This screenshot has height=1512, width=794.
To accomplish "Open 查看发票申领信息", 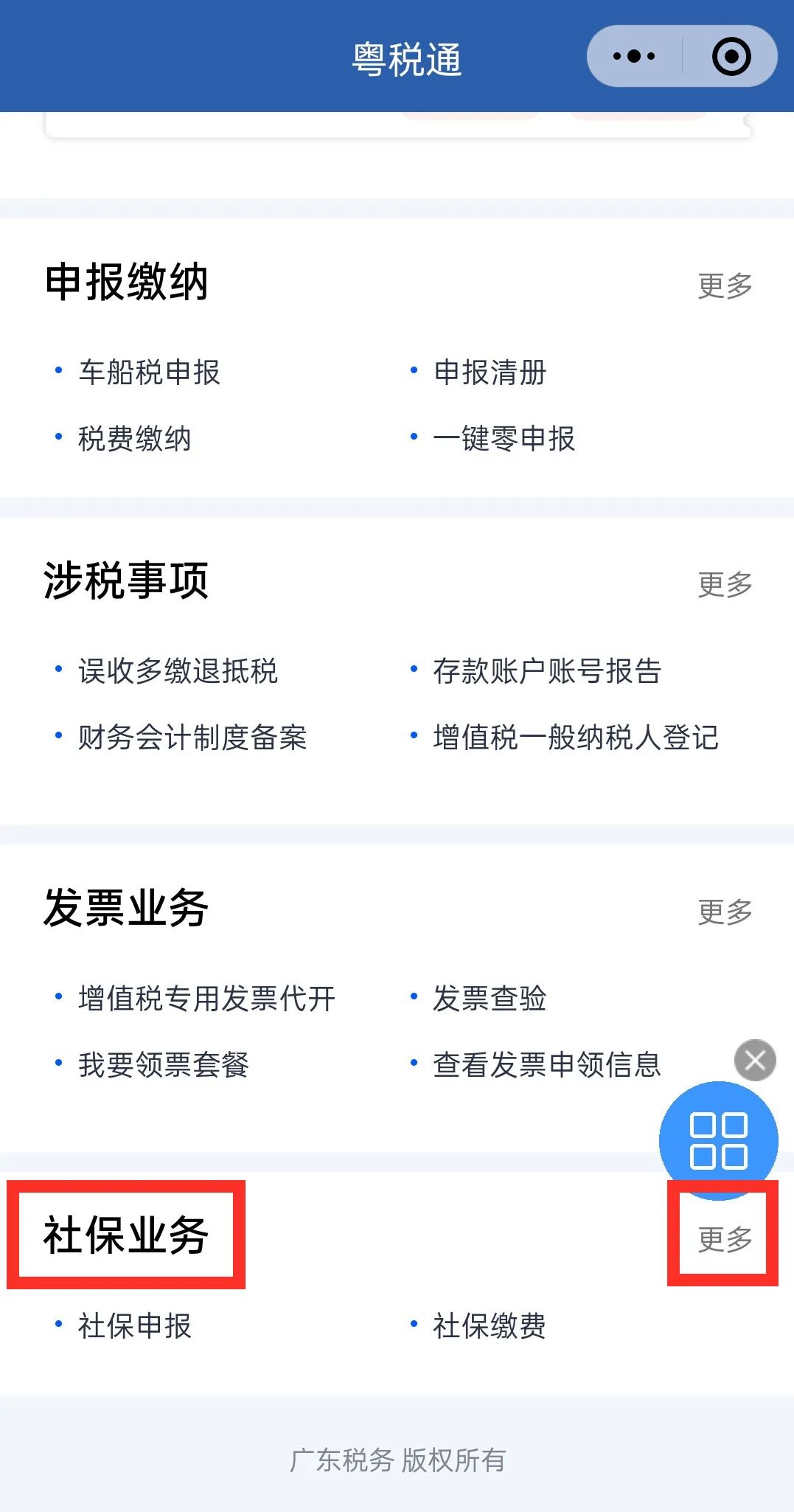I will point(547,1065).
